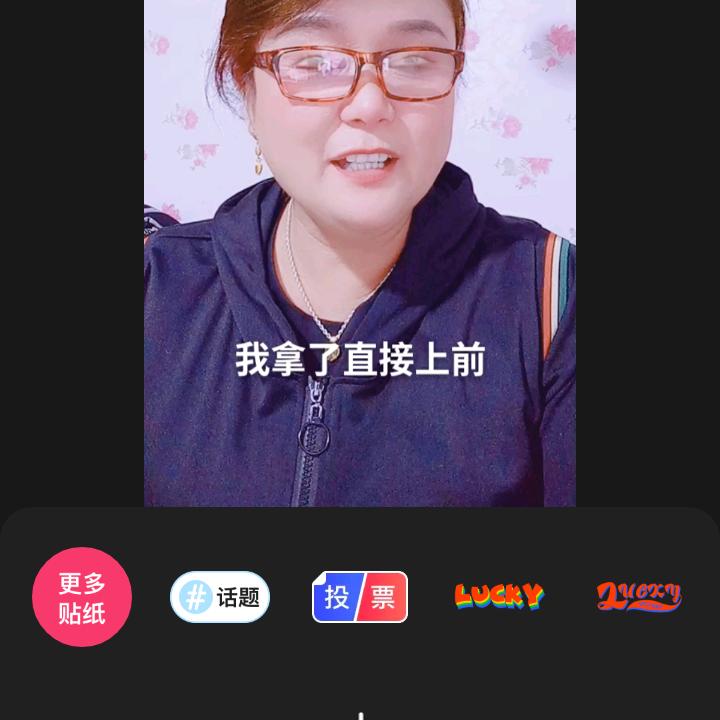
Task: Add the rainbow LUCKY sticker
Action: click(499, 597)
